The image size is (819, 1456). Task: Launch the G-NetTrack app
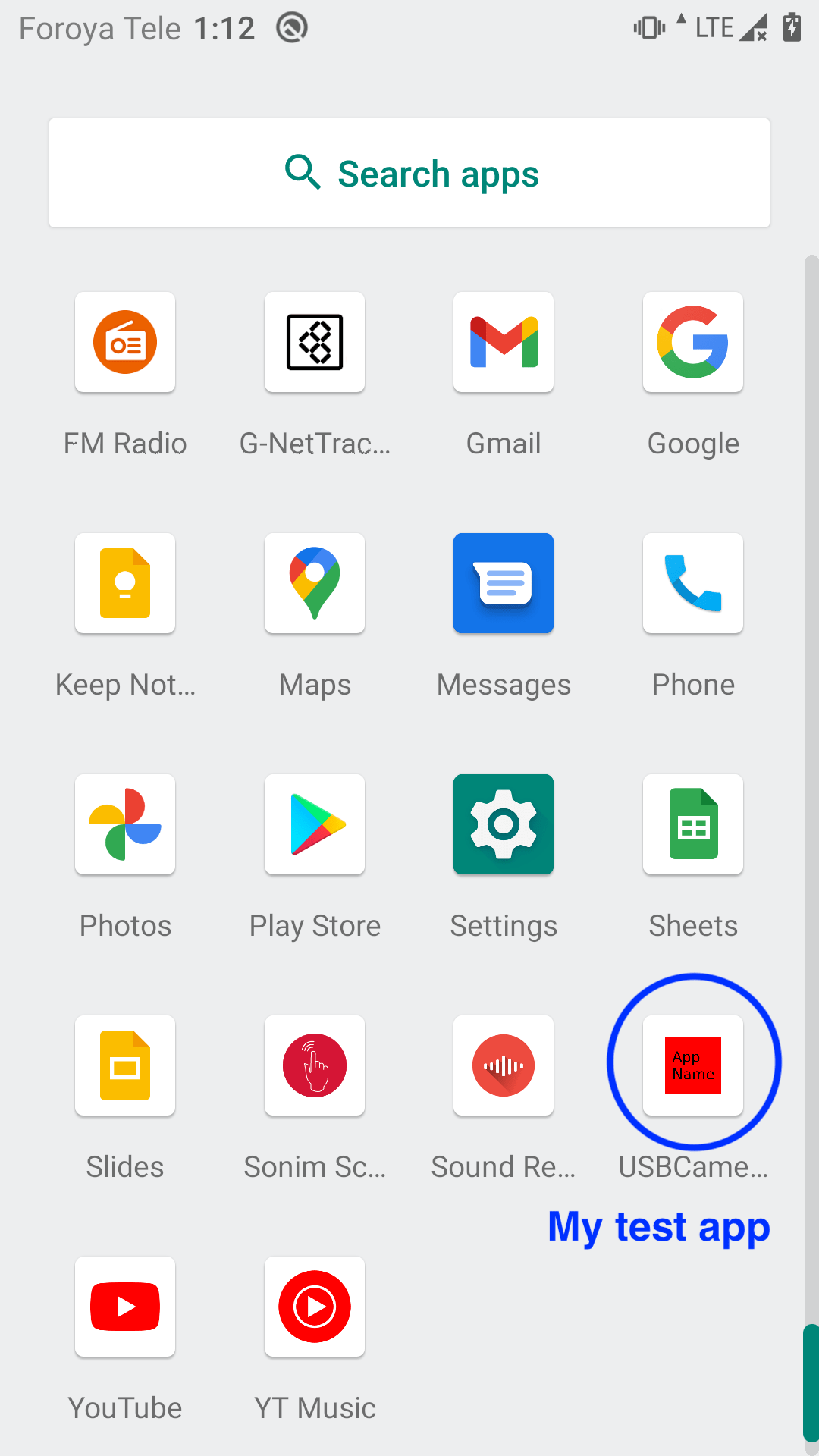[315, 343]
